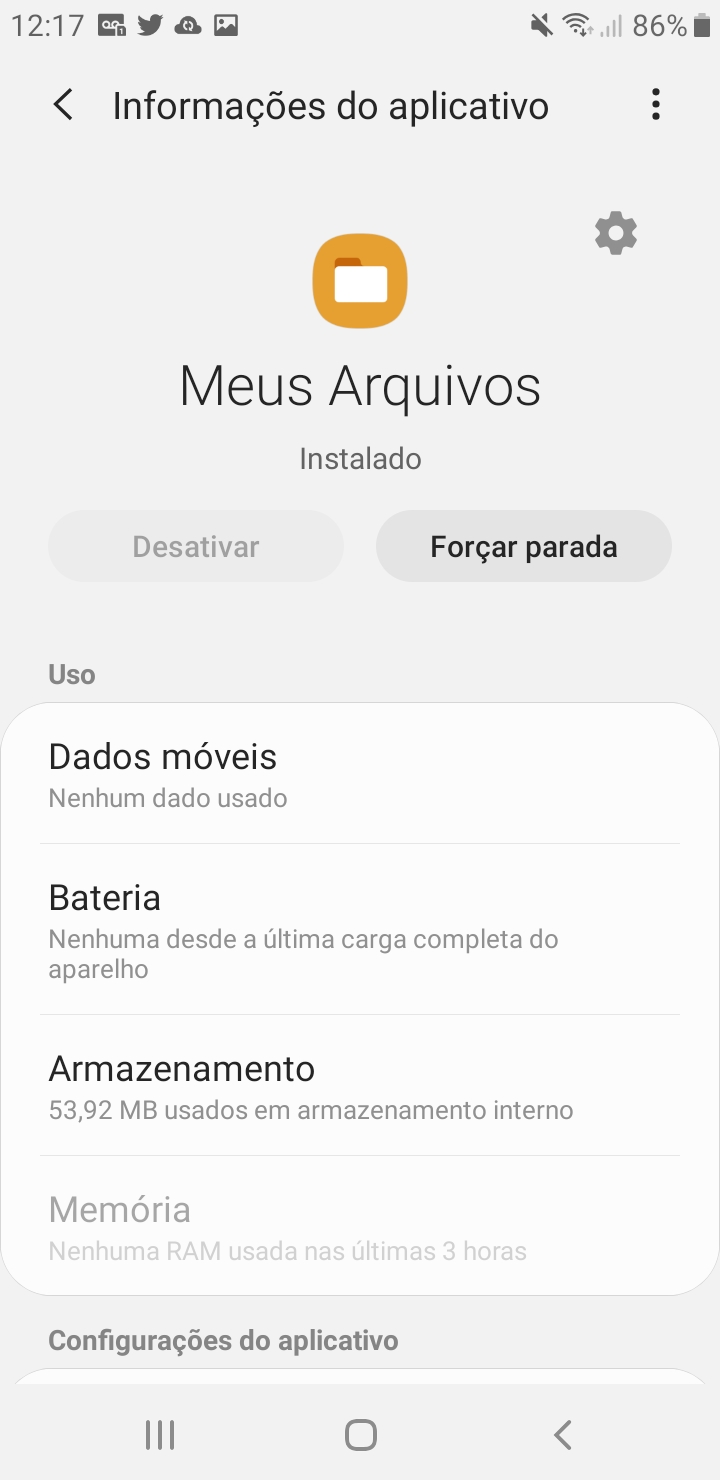Open the app settings gear icon
This screenshot has height=1480, width=720.
pyautogui.click(x=616, y=233)
